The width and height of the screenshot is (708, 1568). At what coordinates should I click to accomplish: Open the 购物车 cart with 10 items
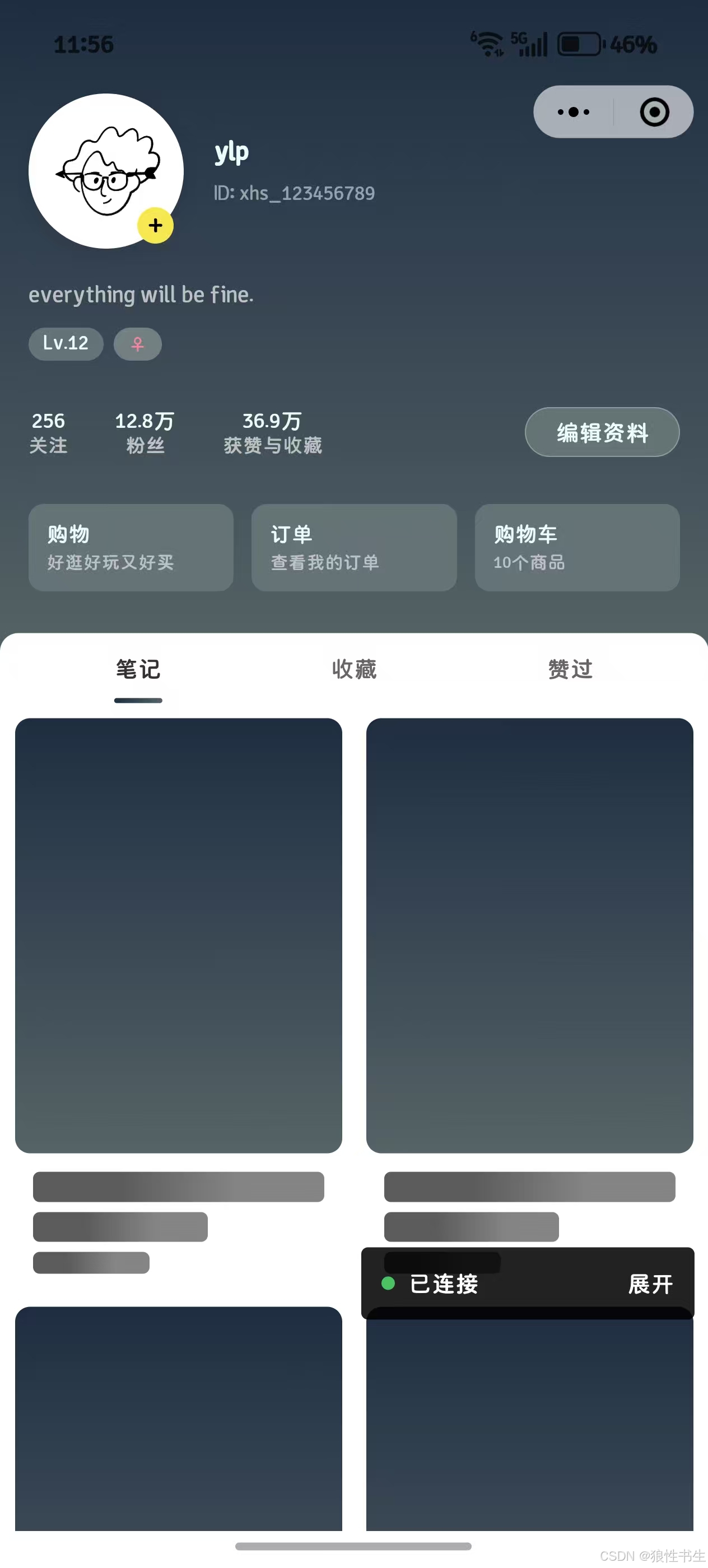coord(577,548)
